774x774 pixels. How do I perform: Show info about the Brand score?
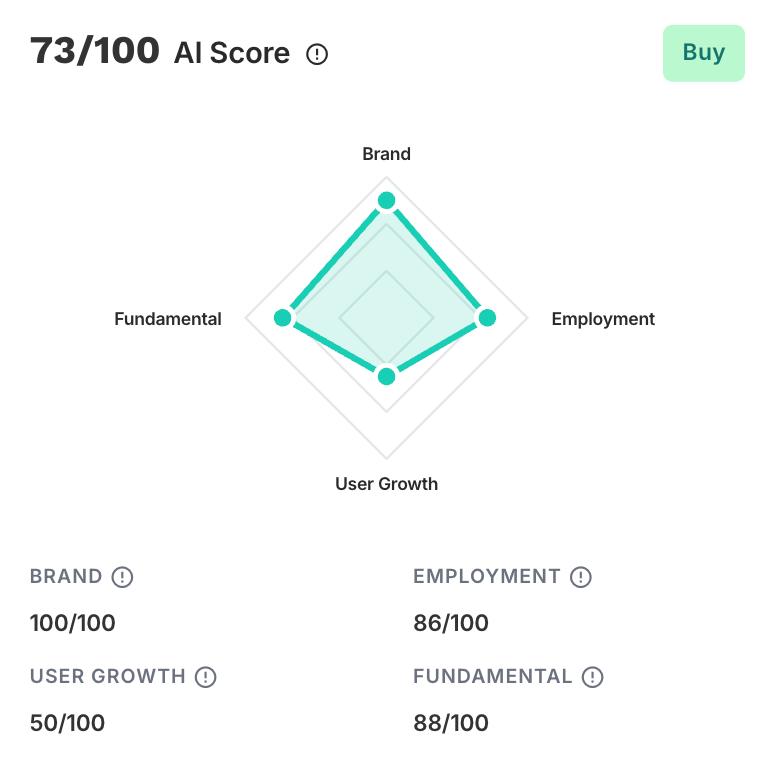[x=122, y=577]
